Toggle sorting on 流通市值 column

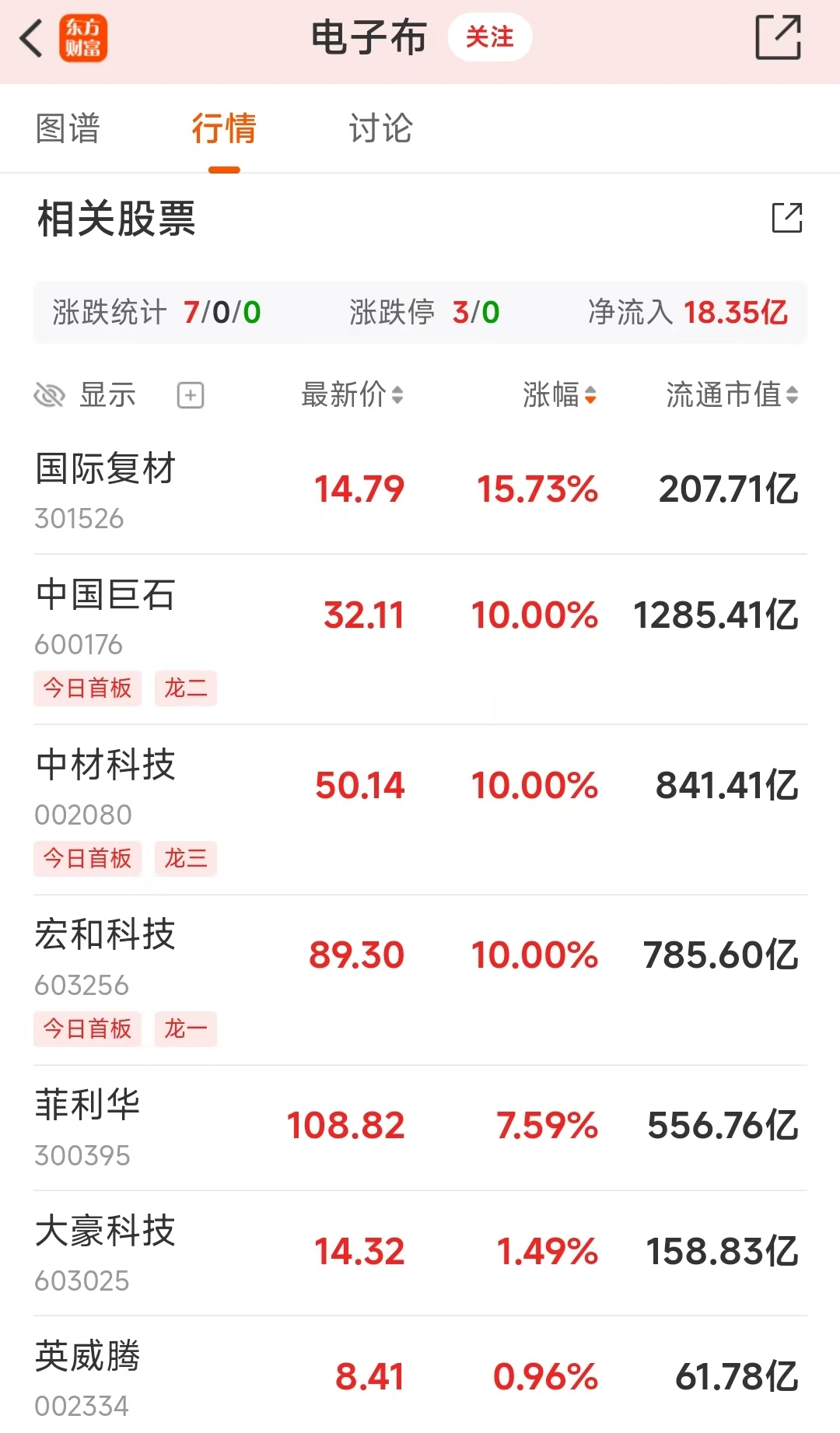794,395
